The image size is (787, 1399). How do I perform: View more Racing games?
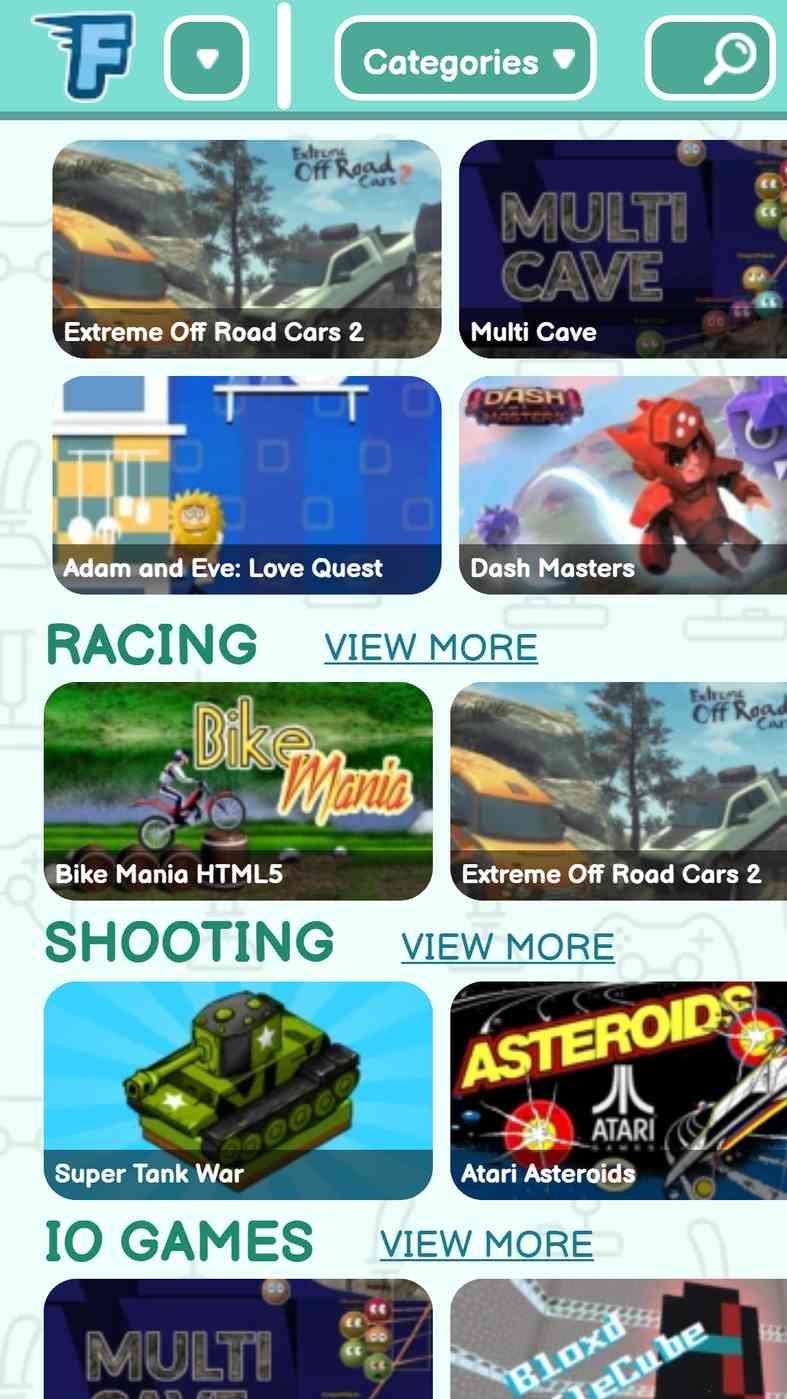point(431,648)
